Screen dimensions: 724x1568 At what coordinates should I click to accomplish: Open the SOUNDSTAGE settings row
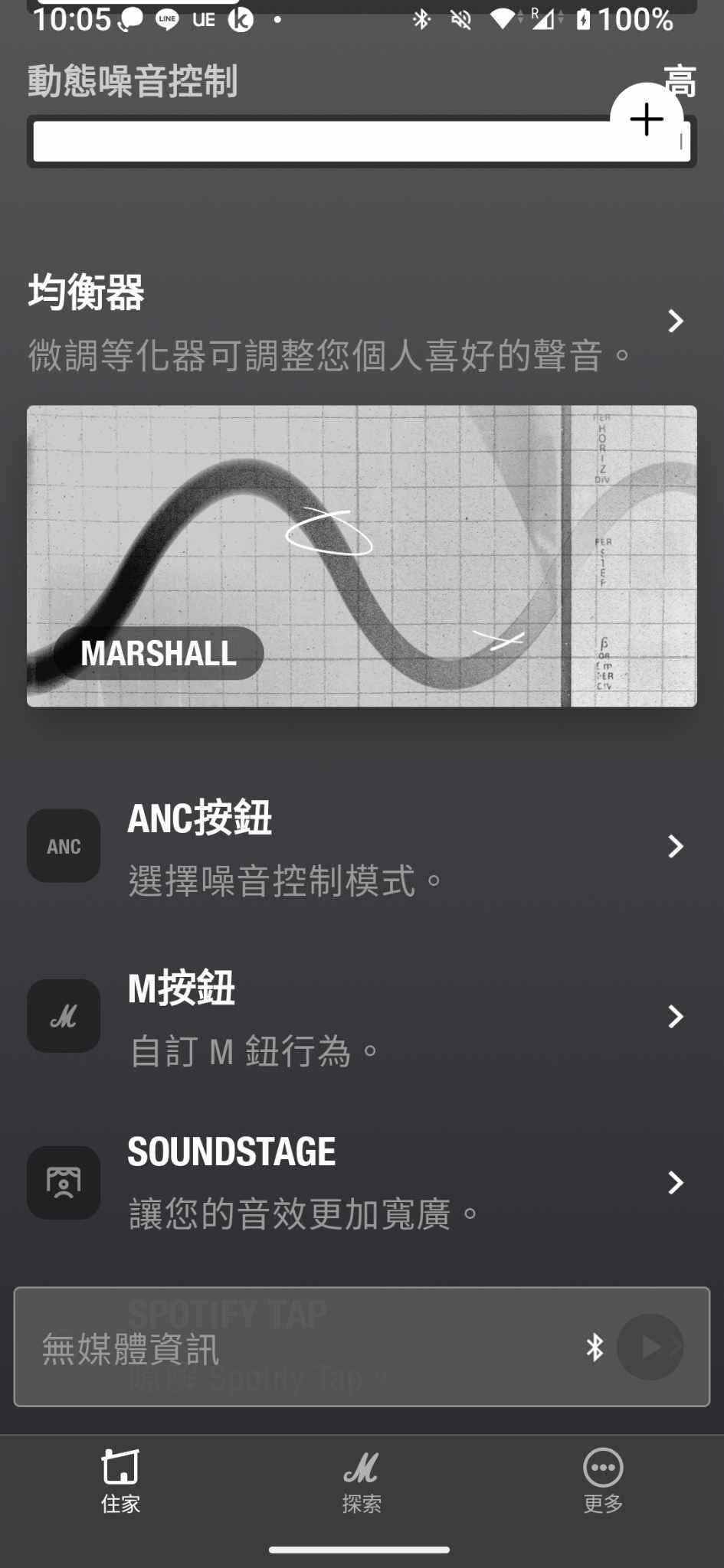(362, 1183)
